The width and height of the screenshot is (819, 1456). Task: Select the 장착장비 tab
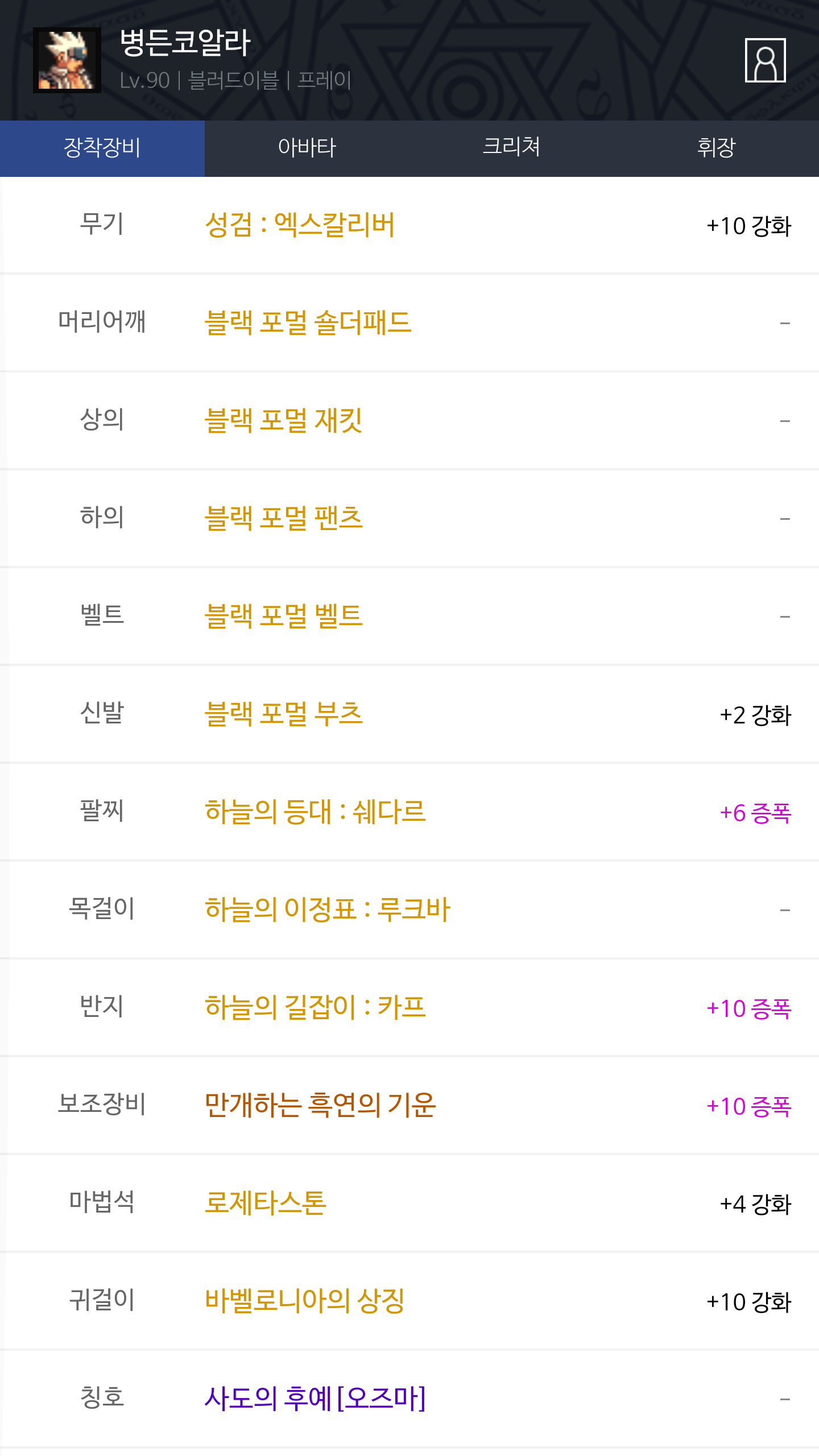coord(102,148)
